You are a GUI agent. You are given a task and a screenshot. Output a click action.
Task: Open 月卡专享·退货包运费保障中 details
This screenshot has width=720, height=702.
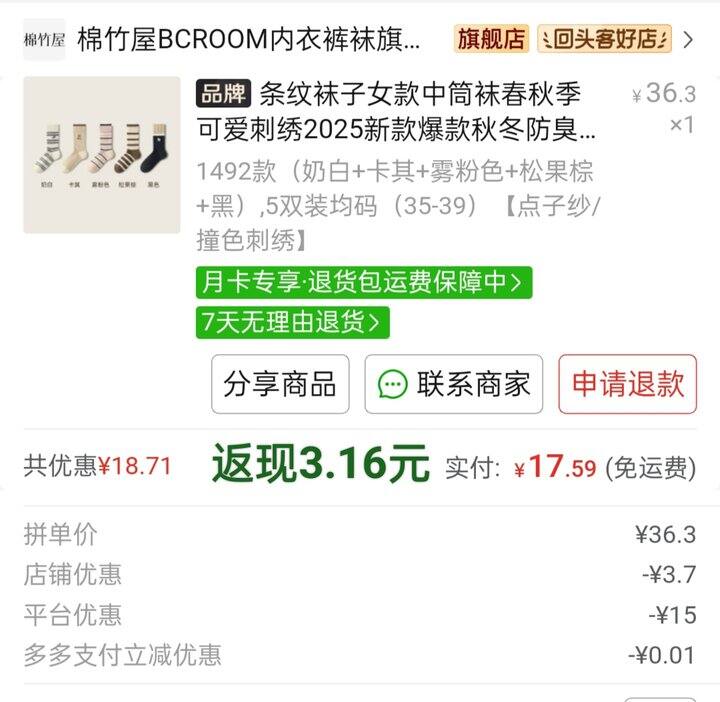pos(363,282)
